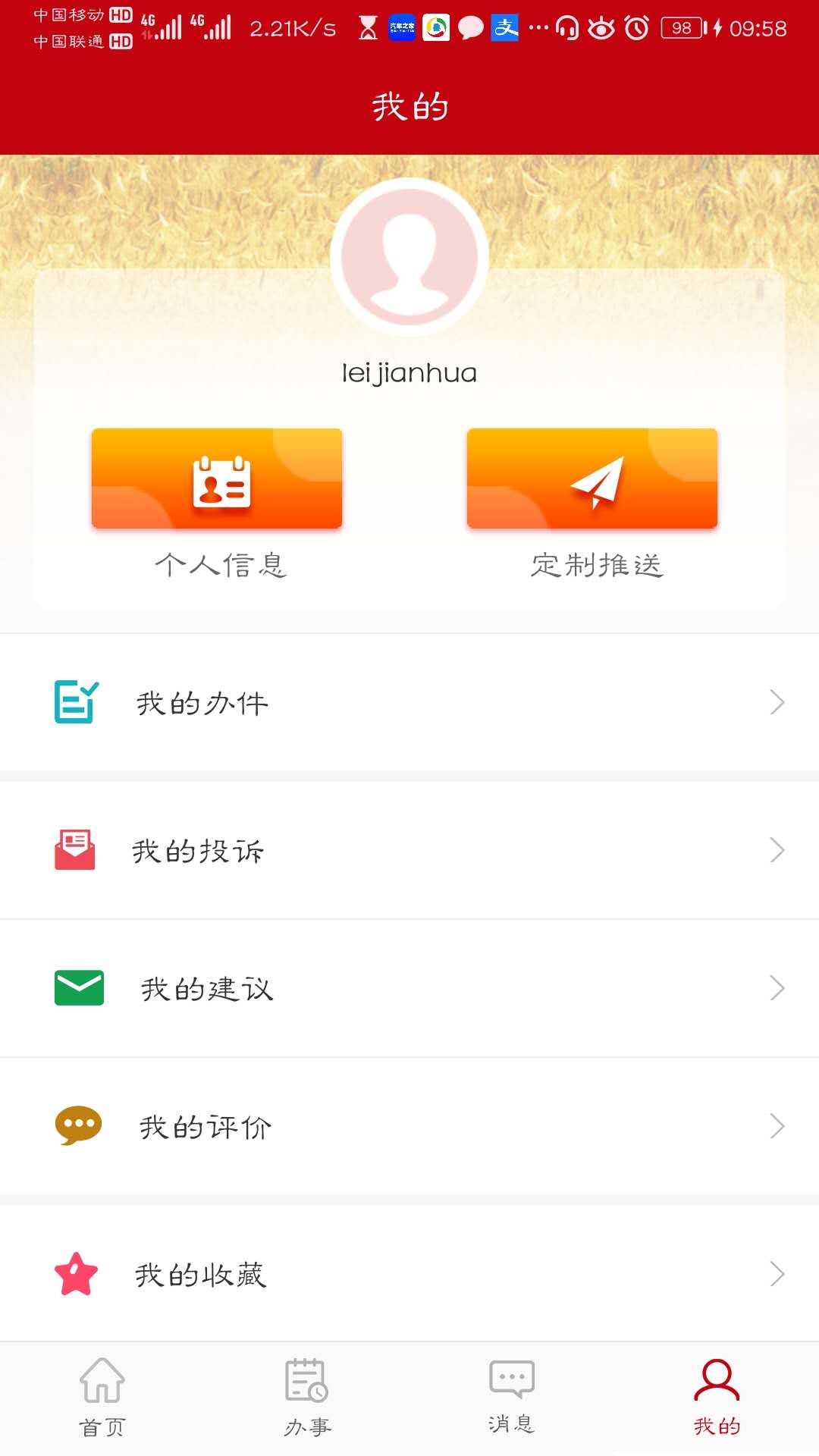Tap the username leijianhua text
The width and height of the screenshot is (819, 1456).
tap(409, 372)
